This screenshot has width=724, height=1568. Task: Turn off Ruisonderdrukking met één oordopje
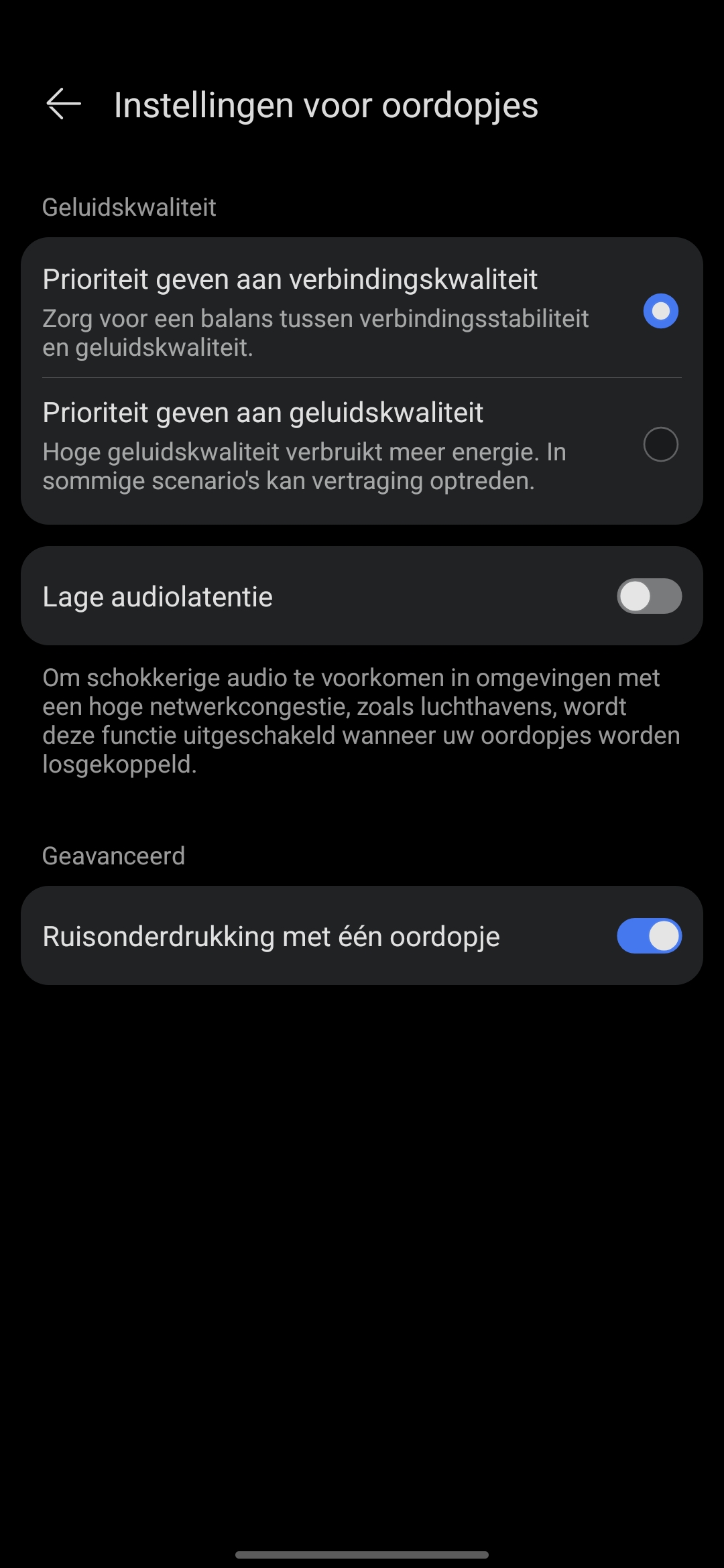point(649,936)
